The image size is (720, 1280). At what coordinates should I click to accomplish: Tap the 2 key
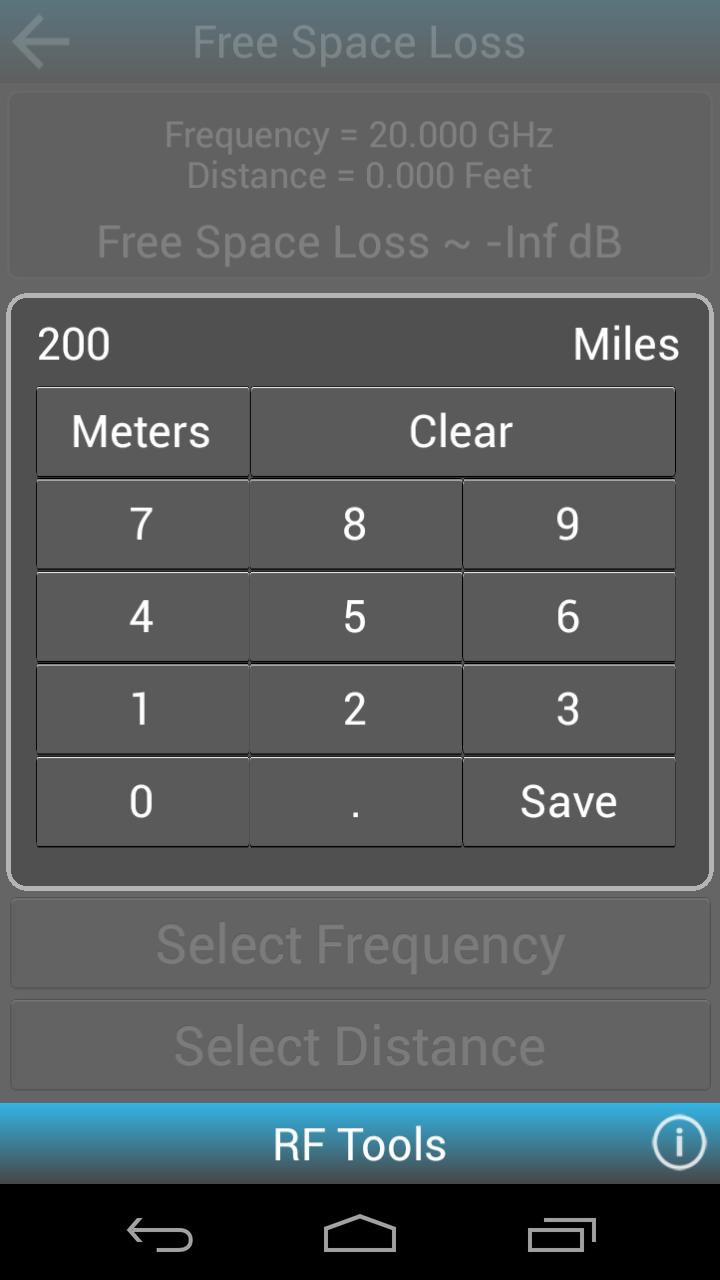click(x=355, y=709)
